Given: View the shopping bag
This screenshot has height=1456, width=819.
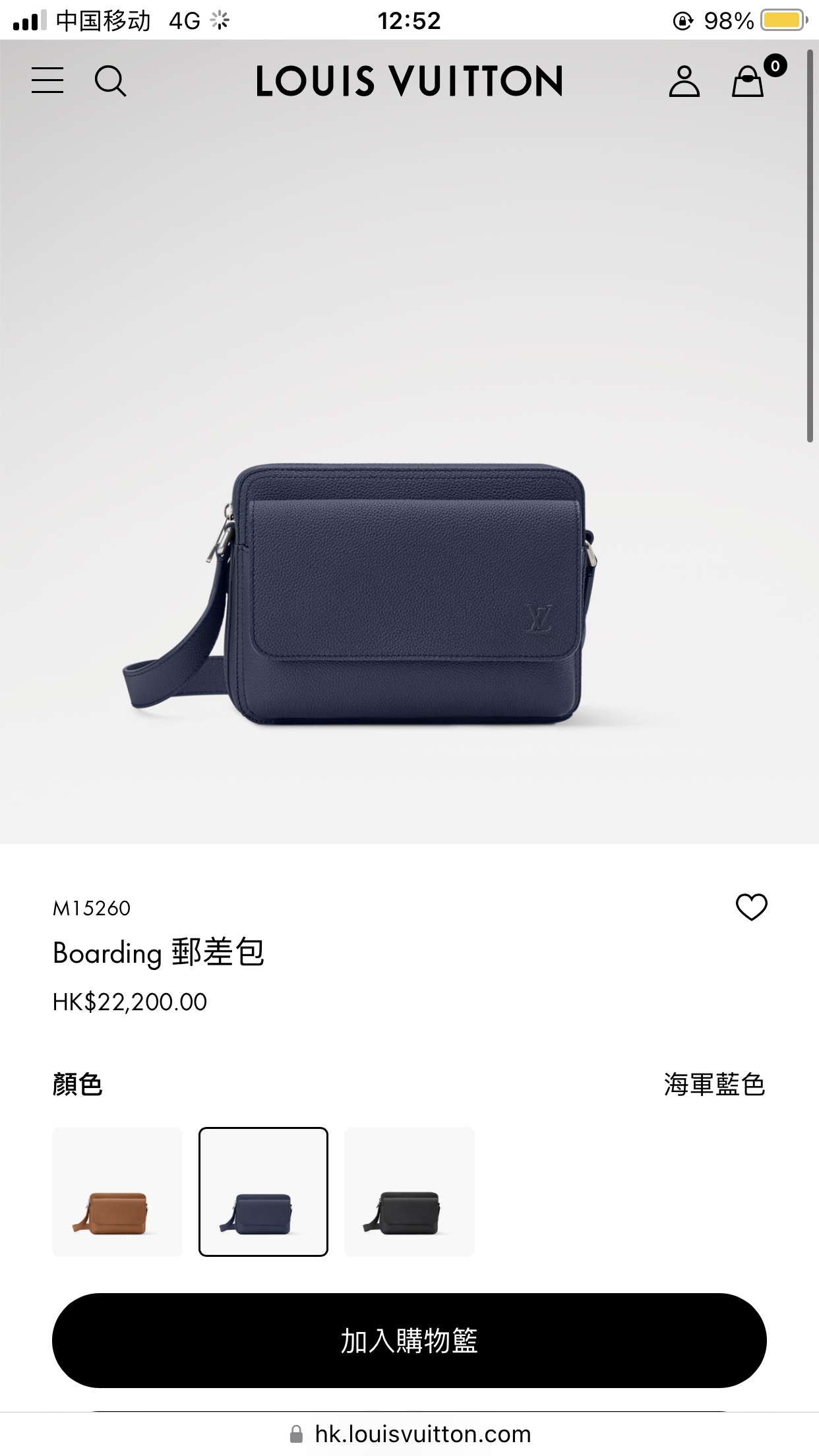Looking at the screenshot, I should pos(748,81).
